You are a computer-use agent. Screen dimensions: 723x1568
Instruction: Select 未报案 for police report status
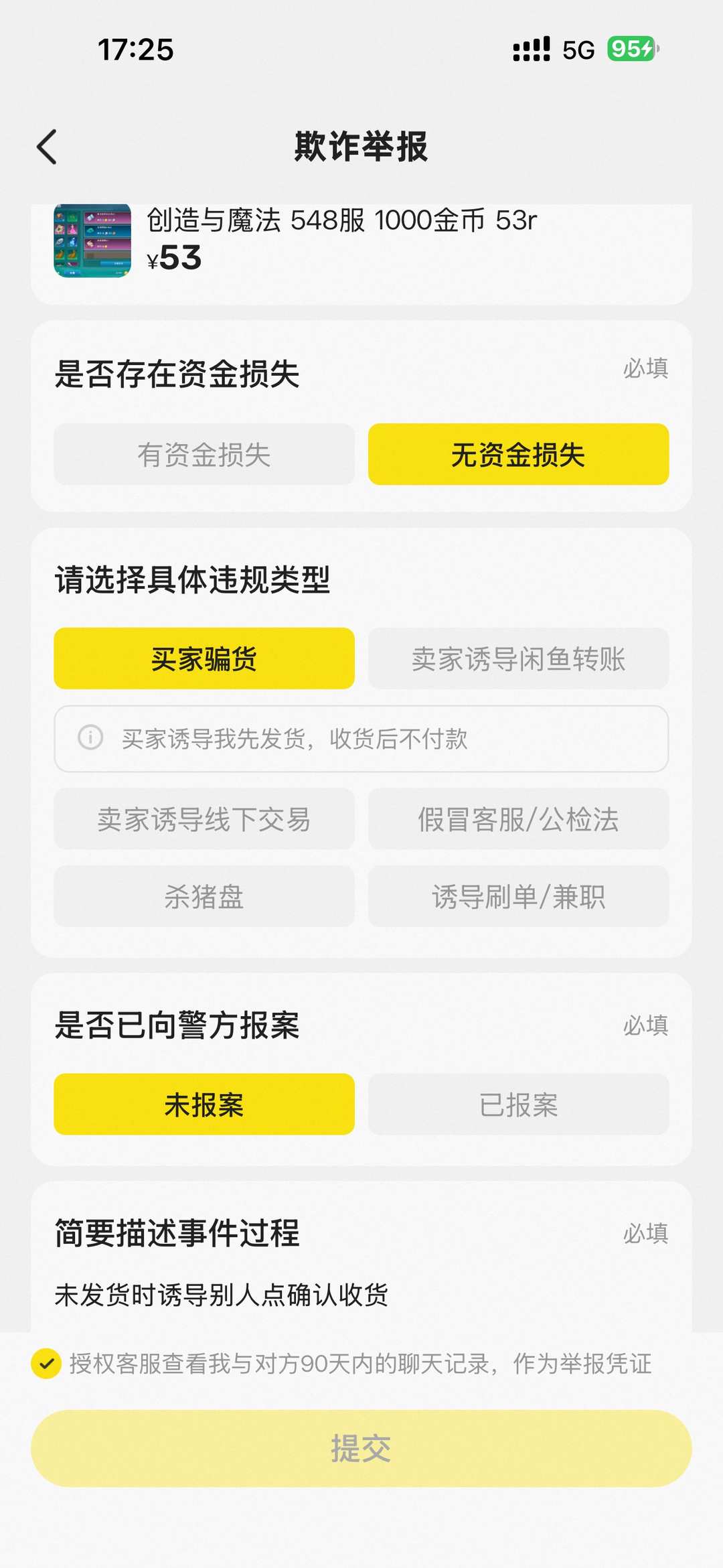coord(204,1104)
